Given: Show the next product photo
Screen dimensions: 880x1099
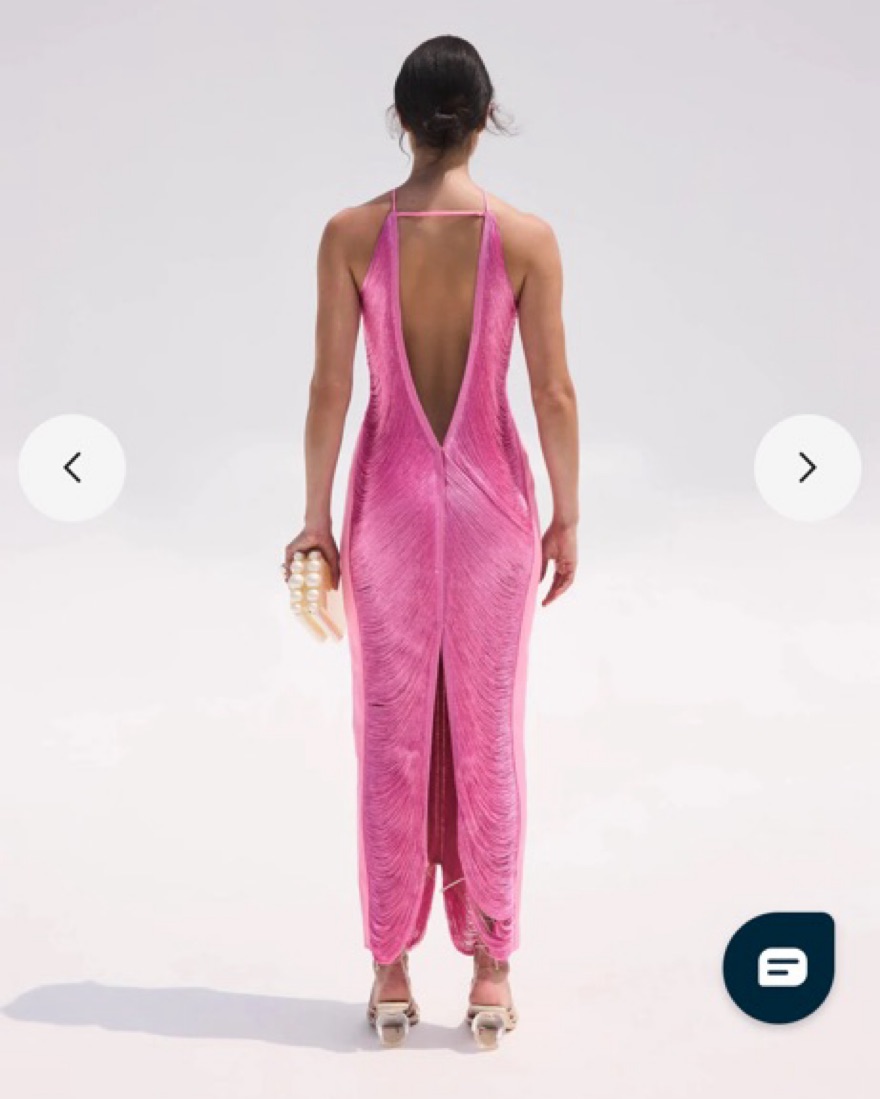Looking at the screenshot, I should pyautogui.click(x=807, y=467).
